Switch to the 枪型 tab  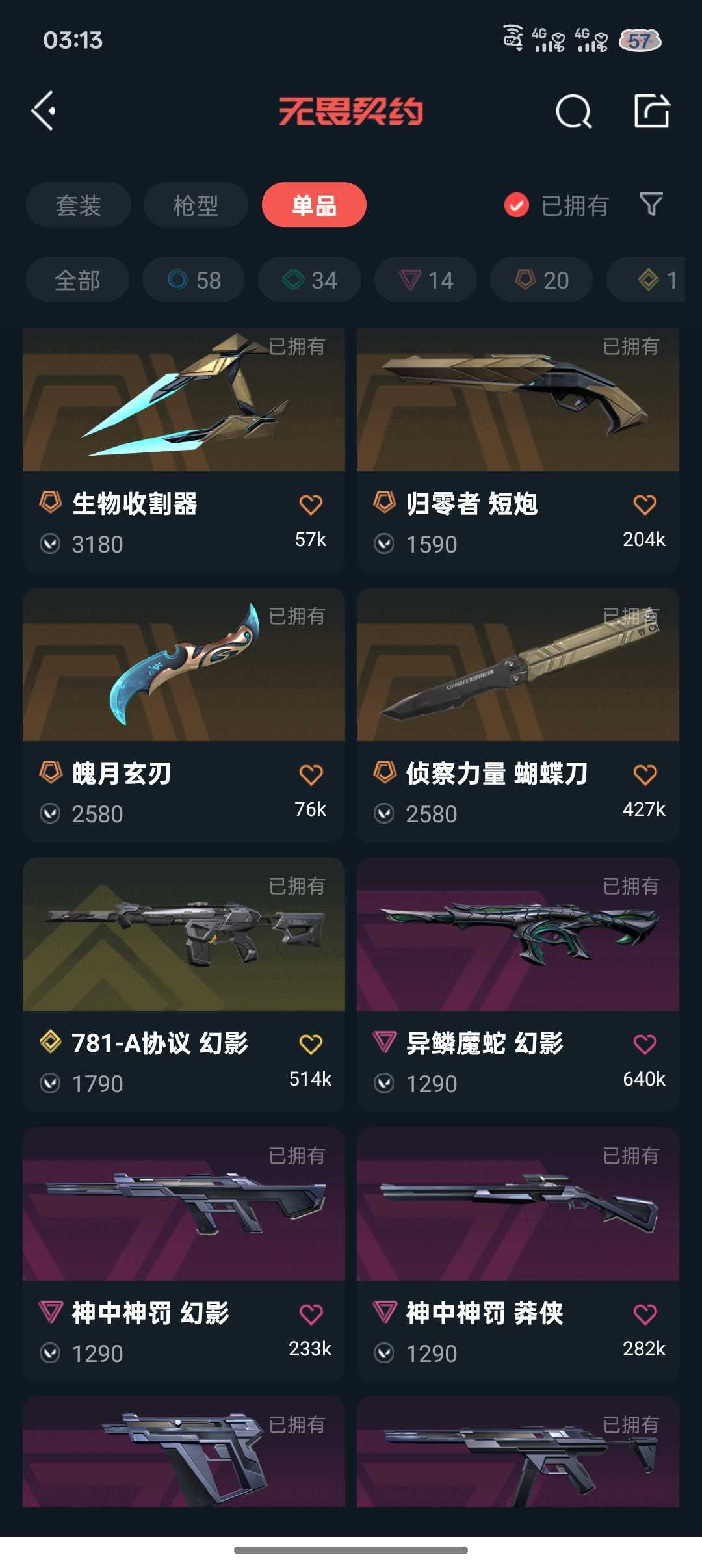tap(194, 205)
